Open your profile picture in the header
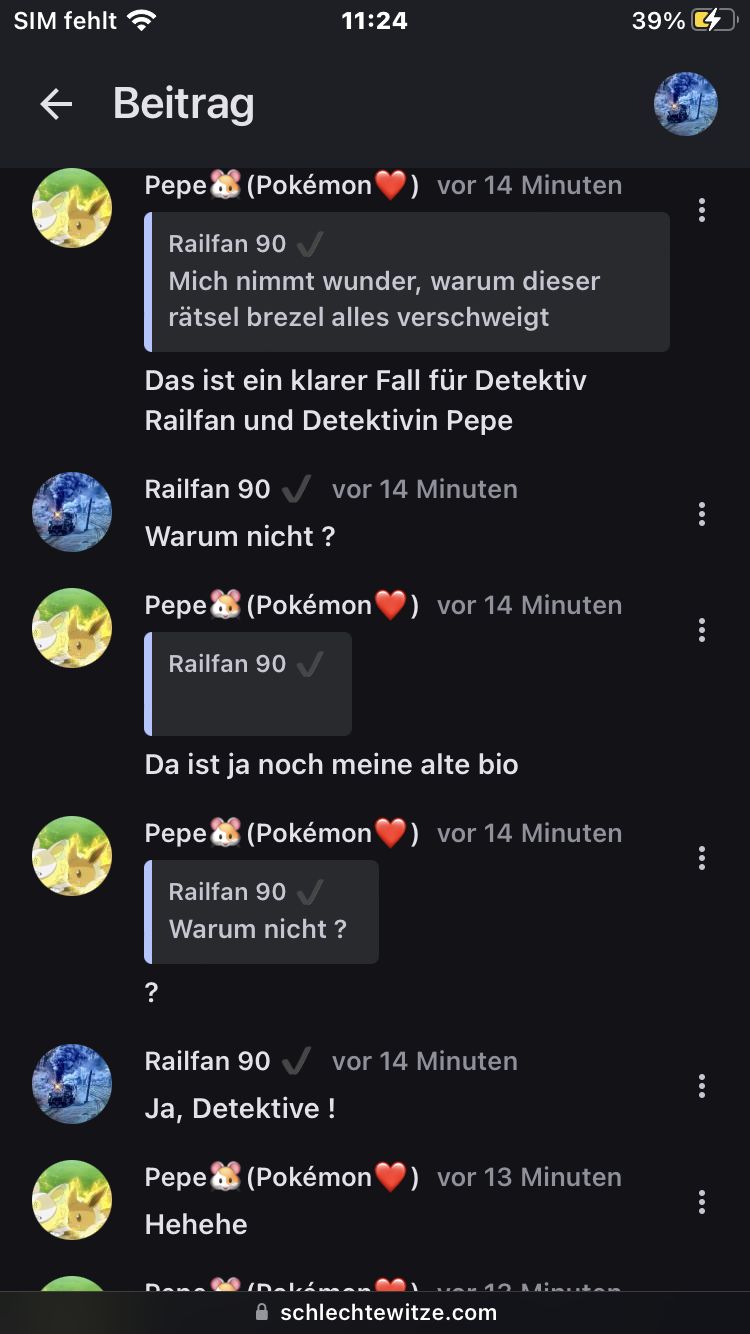The image size is (750, 1334). point(686,104)
